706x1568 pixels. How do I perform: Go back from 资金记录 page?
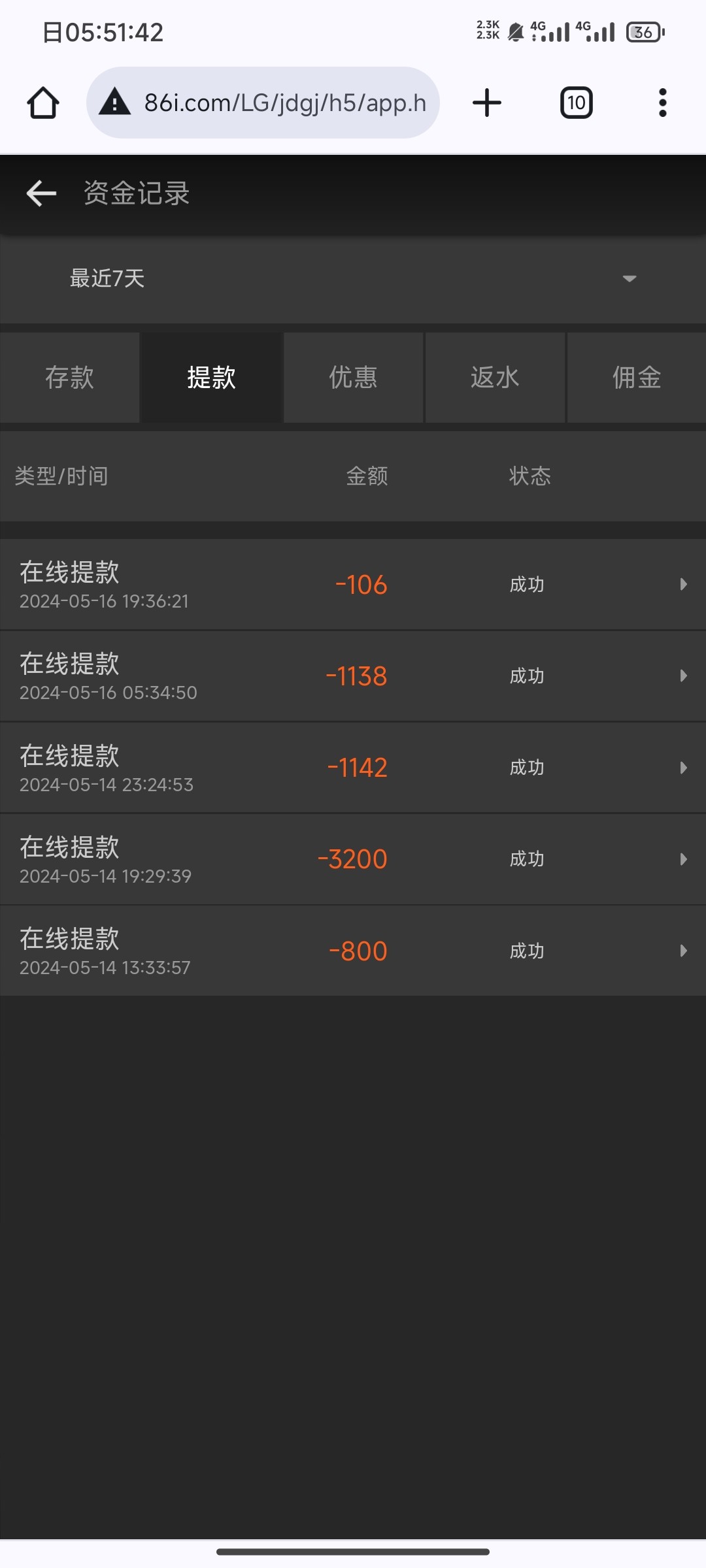click(41, 193)
